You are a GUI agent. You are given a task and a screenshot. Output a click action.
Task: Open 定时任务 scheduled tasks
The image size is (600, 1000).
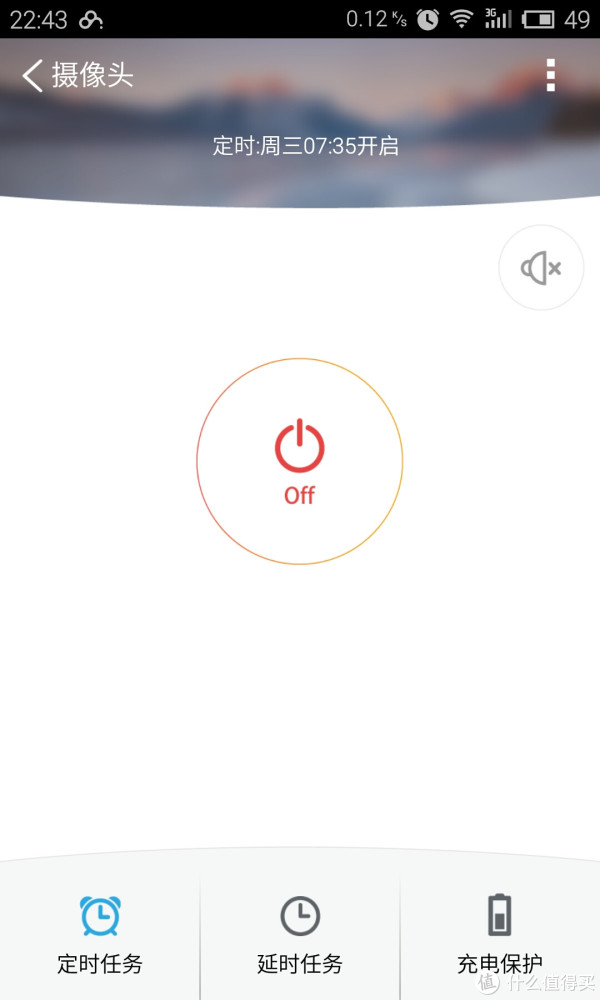(100, 932)
